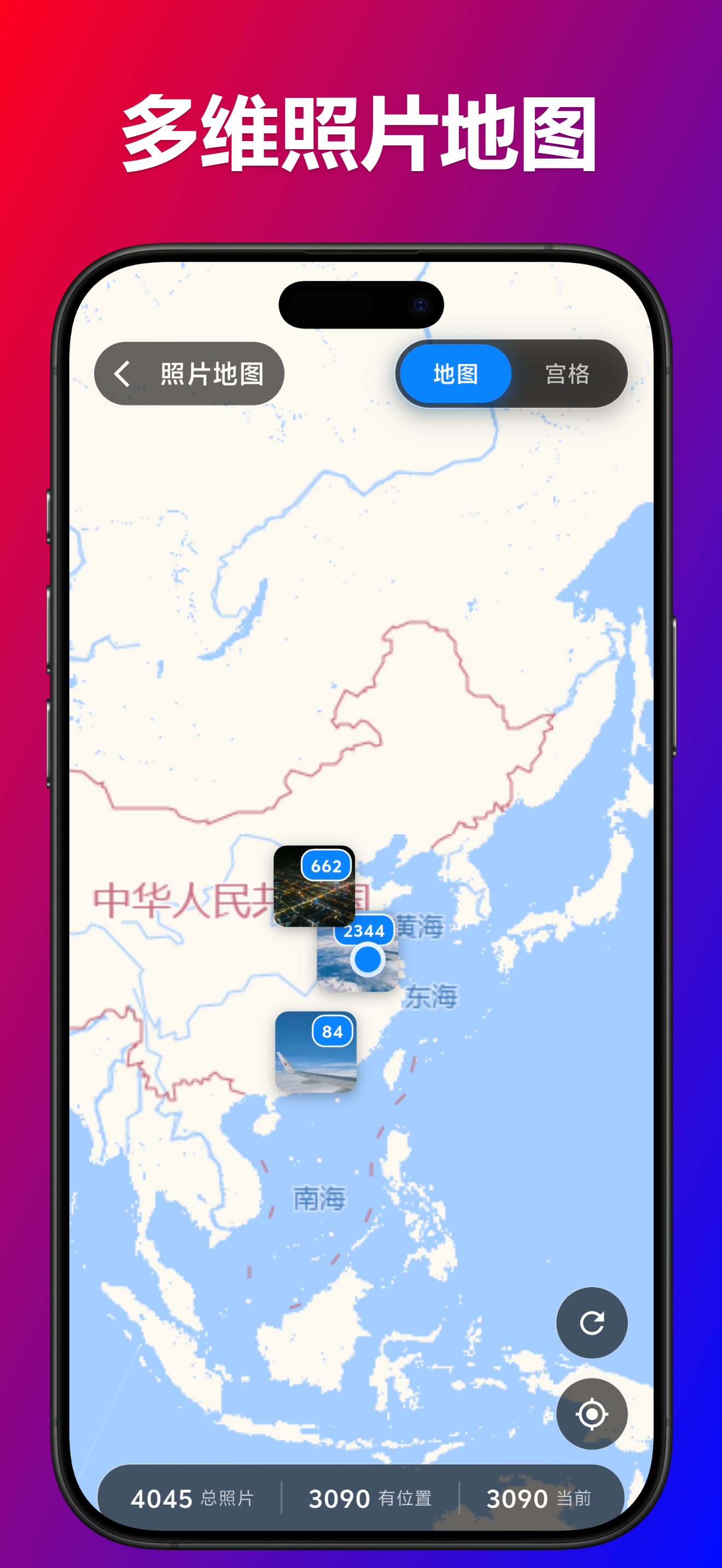Tap the locate-me crosshair icon
Image resolution: width=722 pixels, height=1568 pixels.
(591, 1415)
